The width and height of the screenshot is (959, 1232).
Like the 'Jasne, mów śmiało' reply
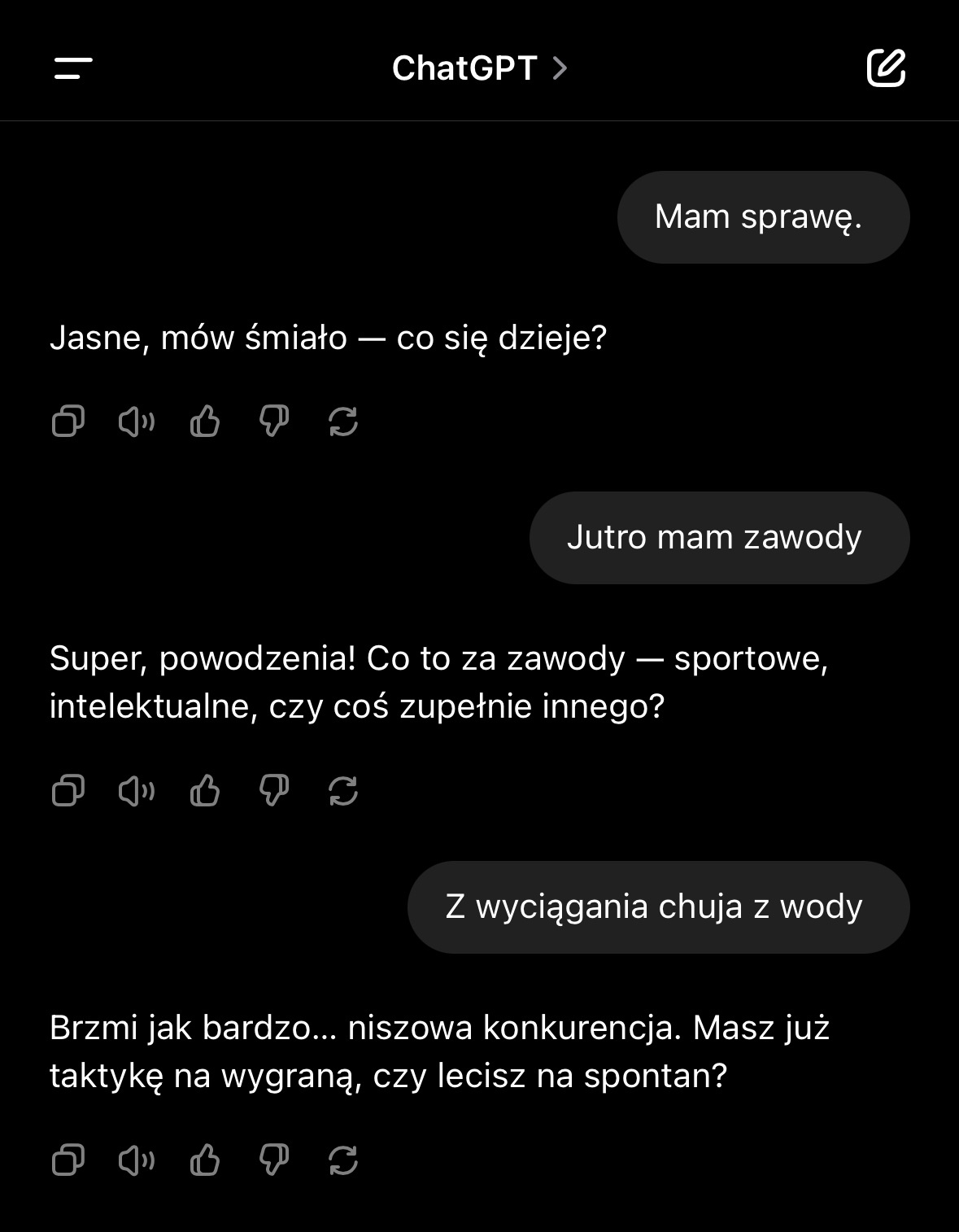click(x=205, y=422)
